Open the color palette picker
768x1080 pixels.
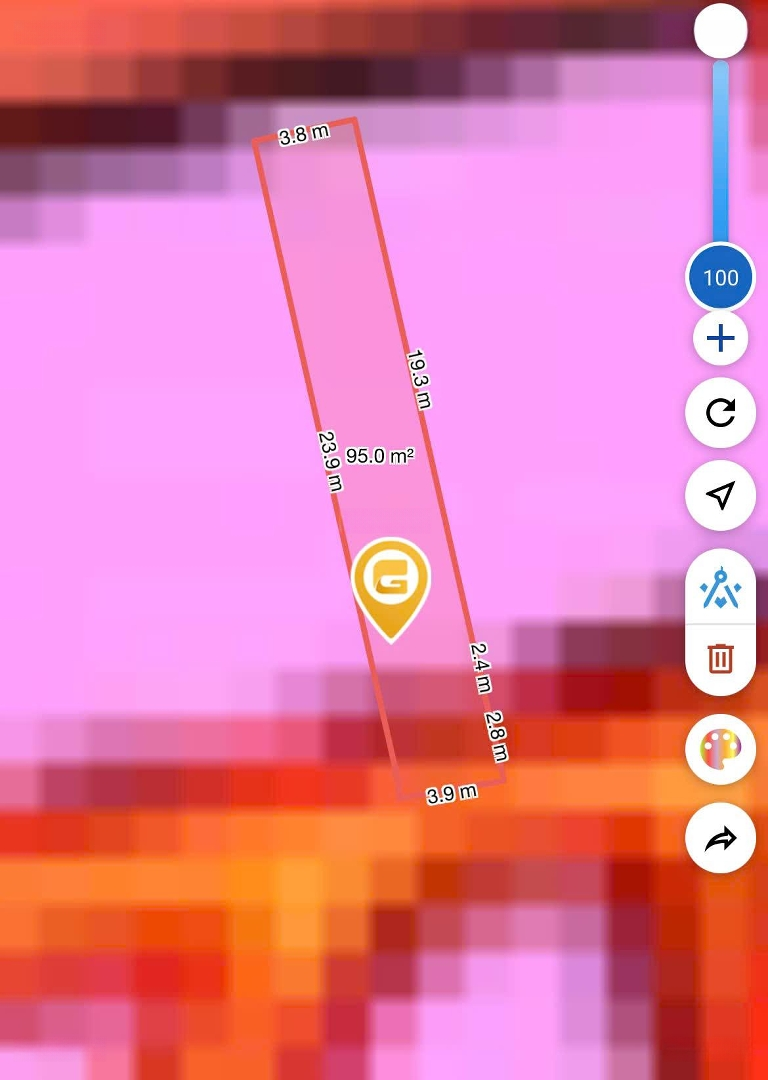coord(720,749)
